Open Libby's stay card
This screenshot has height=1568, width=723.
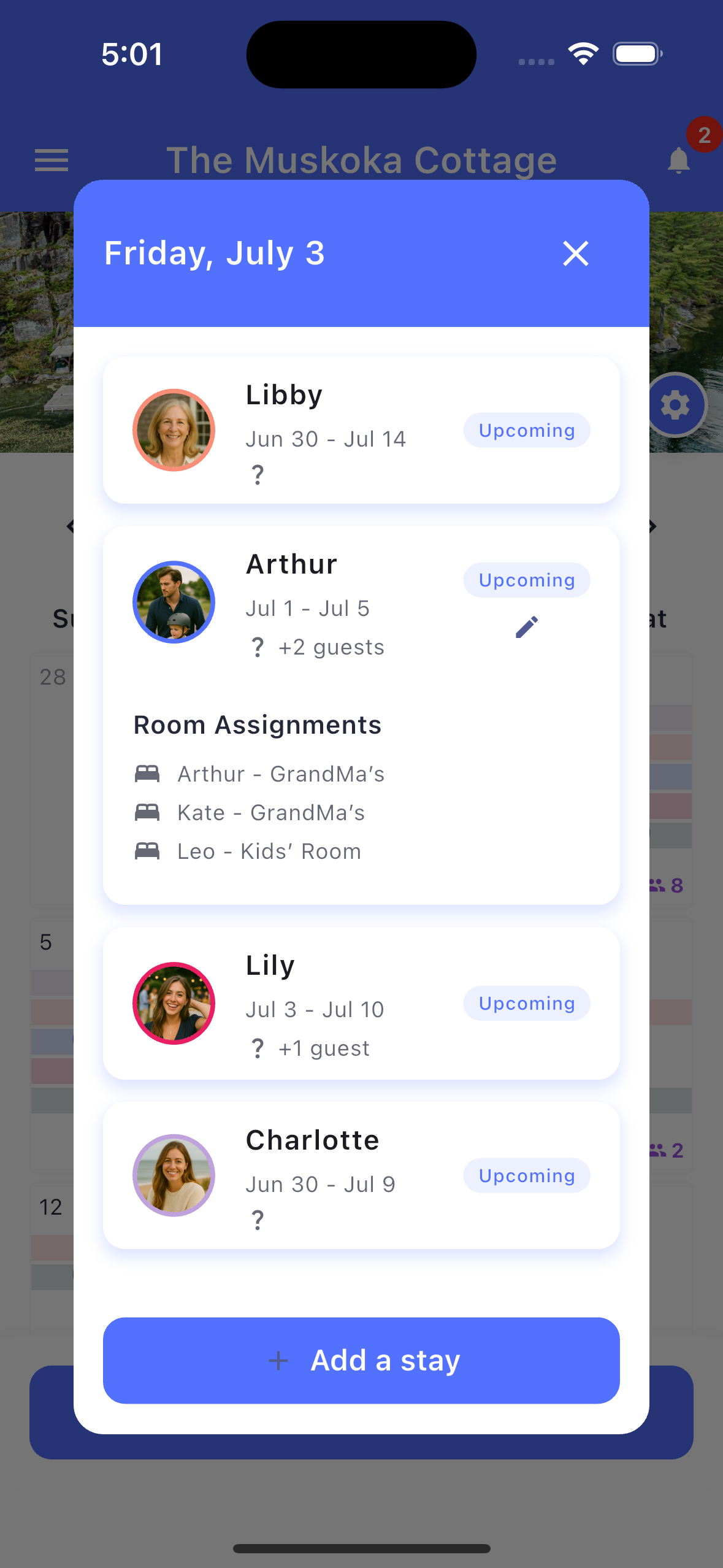coord(361,430)
